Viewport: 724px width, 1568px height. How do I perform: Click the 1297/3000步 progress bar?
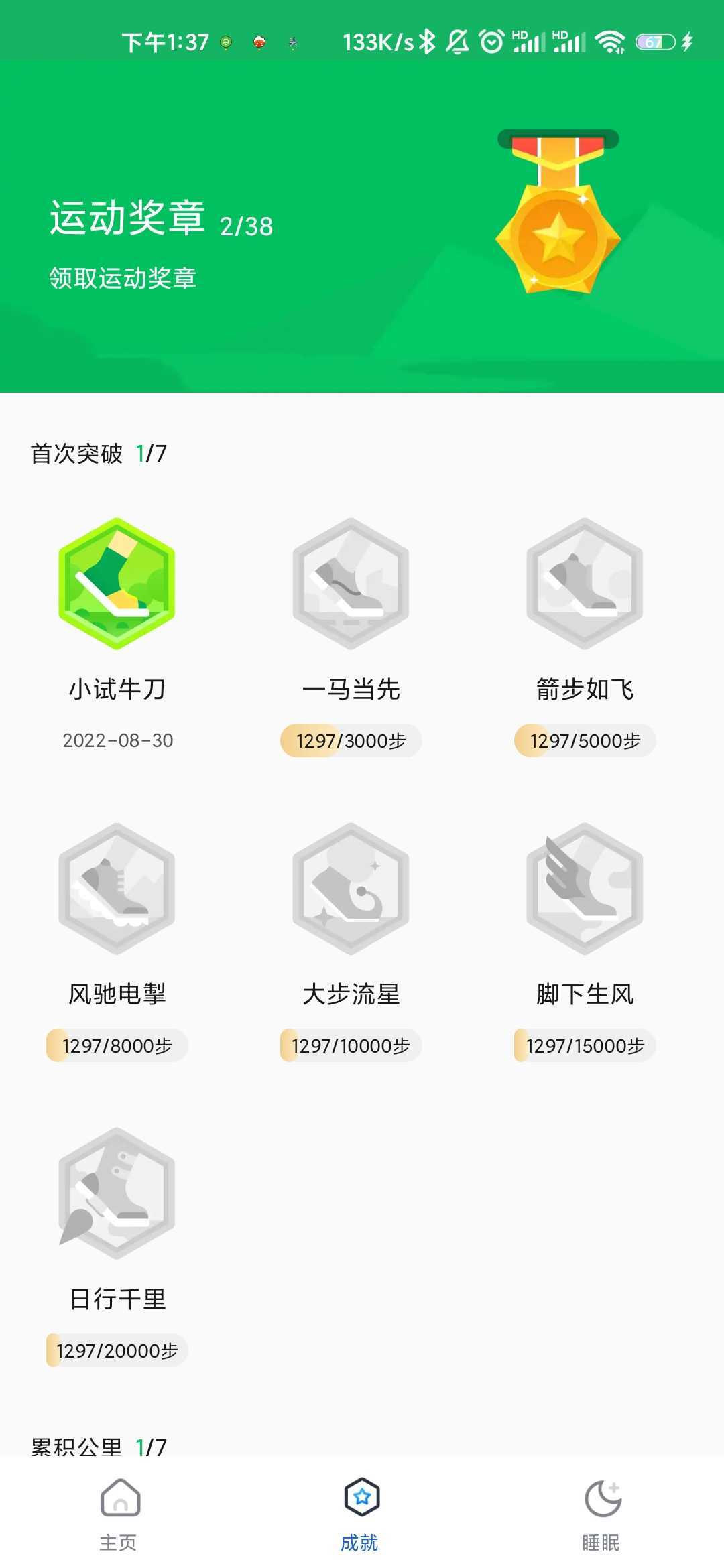coord(351,741)
